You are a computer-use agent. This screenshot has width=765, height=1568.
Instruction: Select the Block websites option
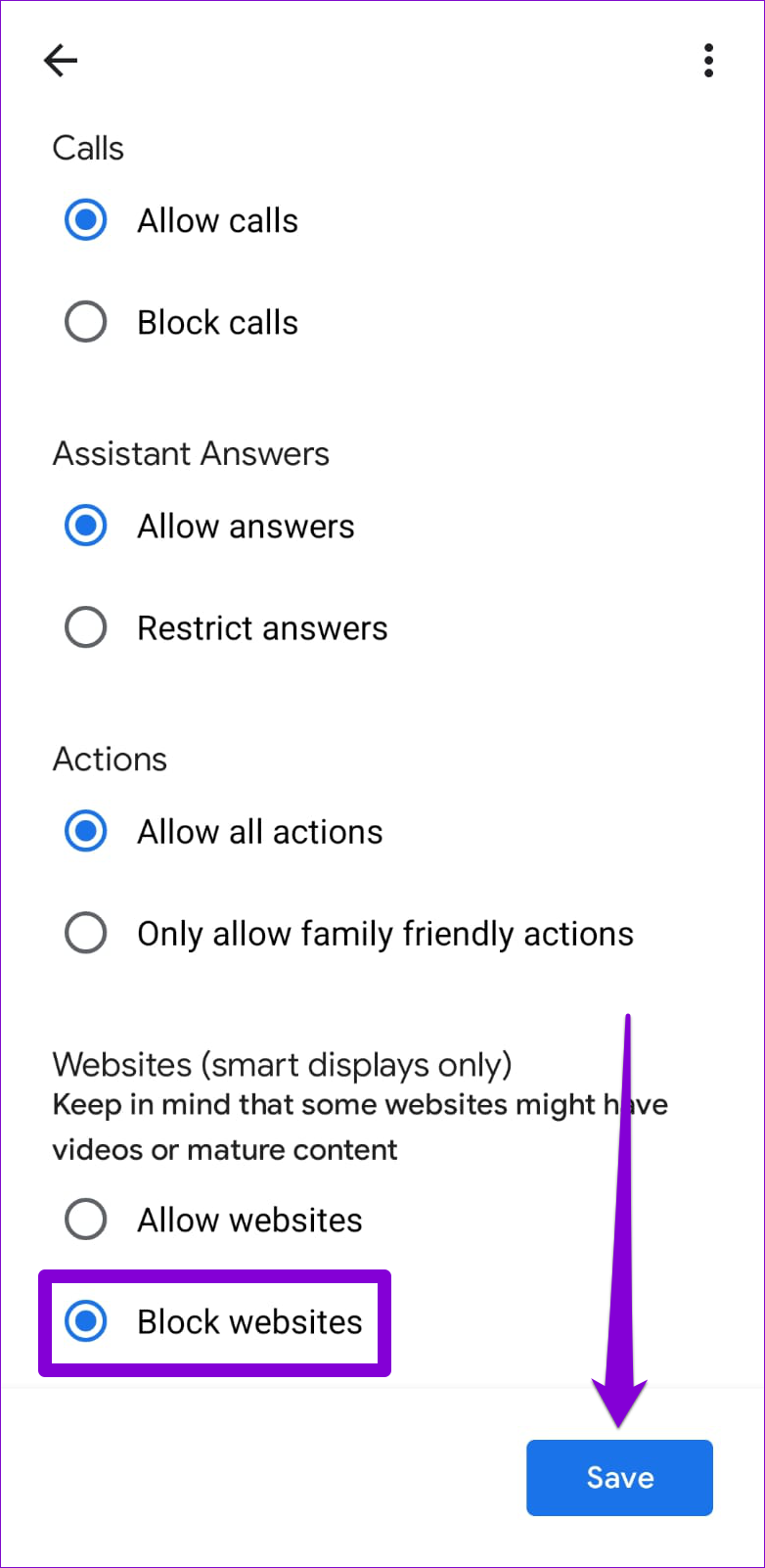coord(213,1321)
